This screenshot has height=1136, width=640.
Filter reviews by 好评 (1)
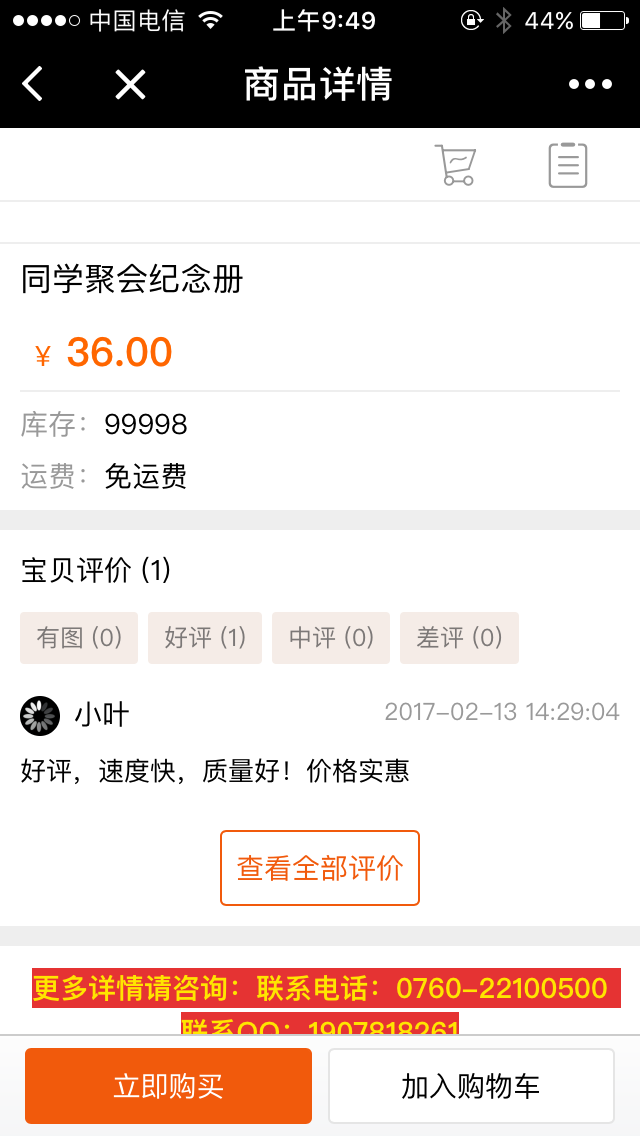tap(205, 638)
